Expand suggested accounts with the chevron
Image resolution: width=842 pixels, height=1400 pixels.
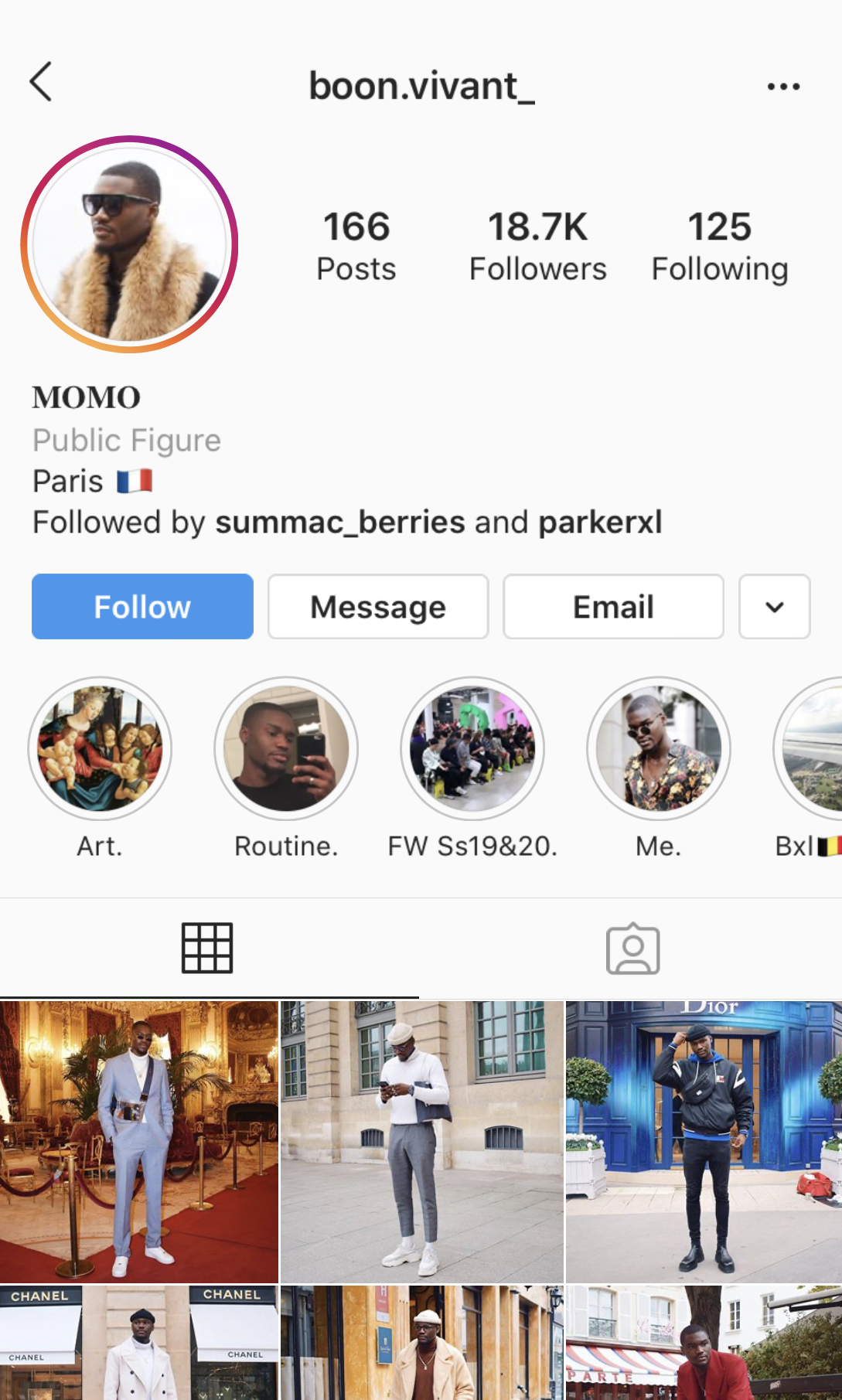click(774, 607)
